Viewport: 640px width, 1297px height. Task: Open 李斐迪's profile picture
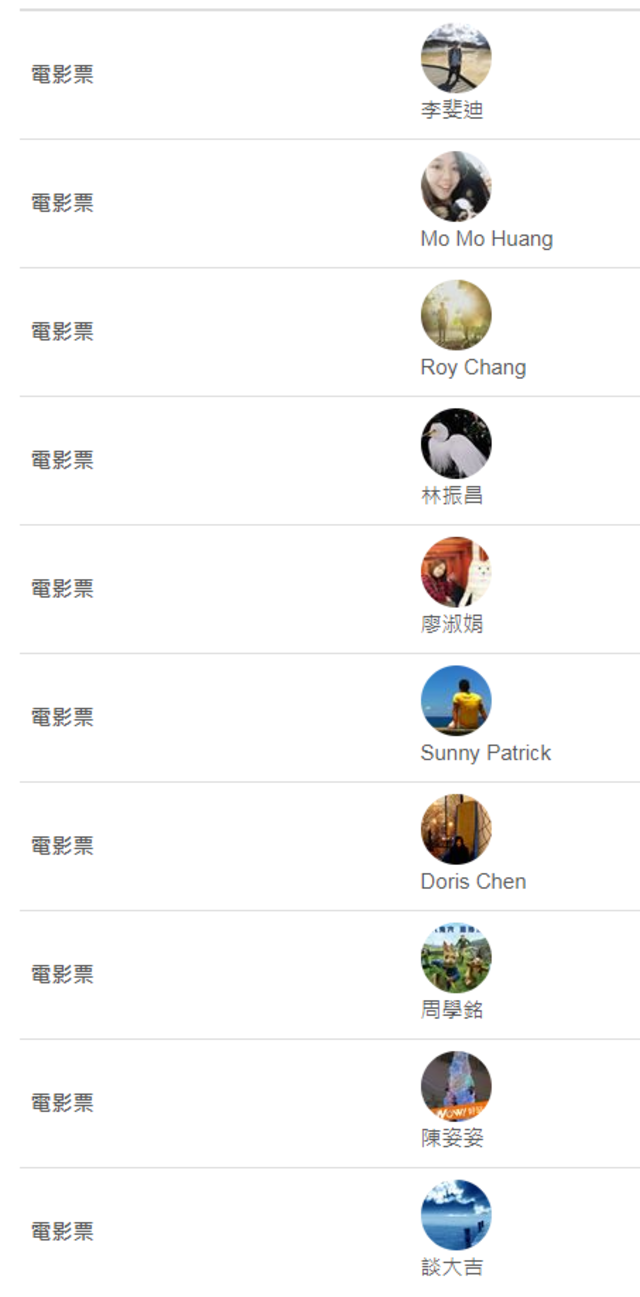[x=456, y=58]
